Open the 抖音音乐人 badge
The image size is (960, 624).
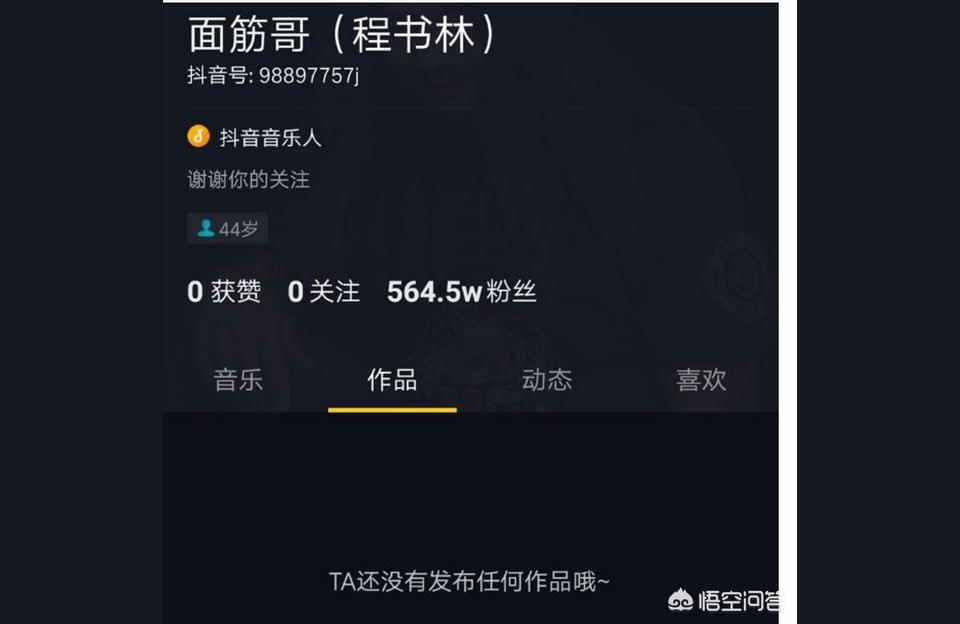pyautogui.click(x=255, y=137)
